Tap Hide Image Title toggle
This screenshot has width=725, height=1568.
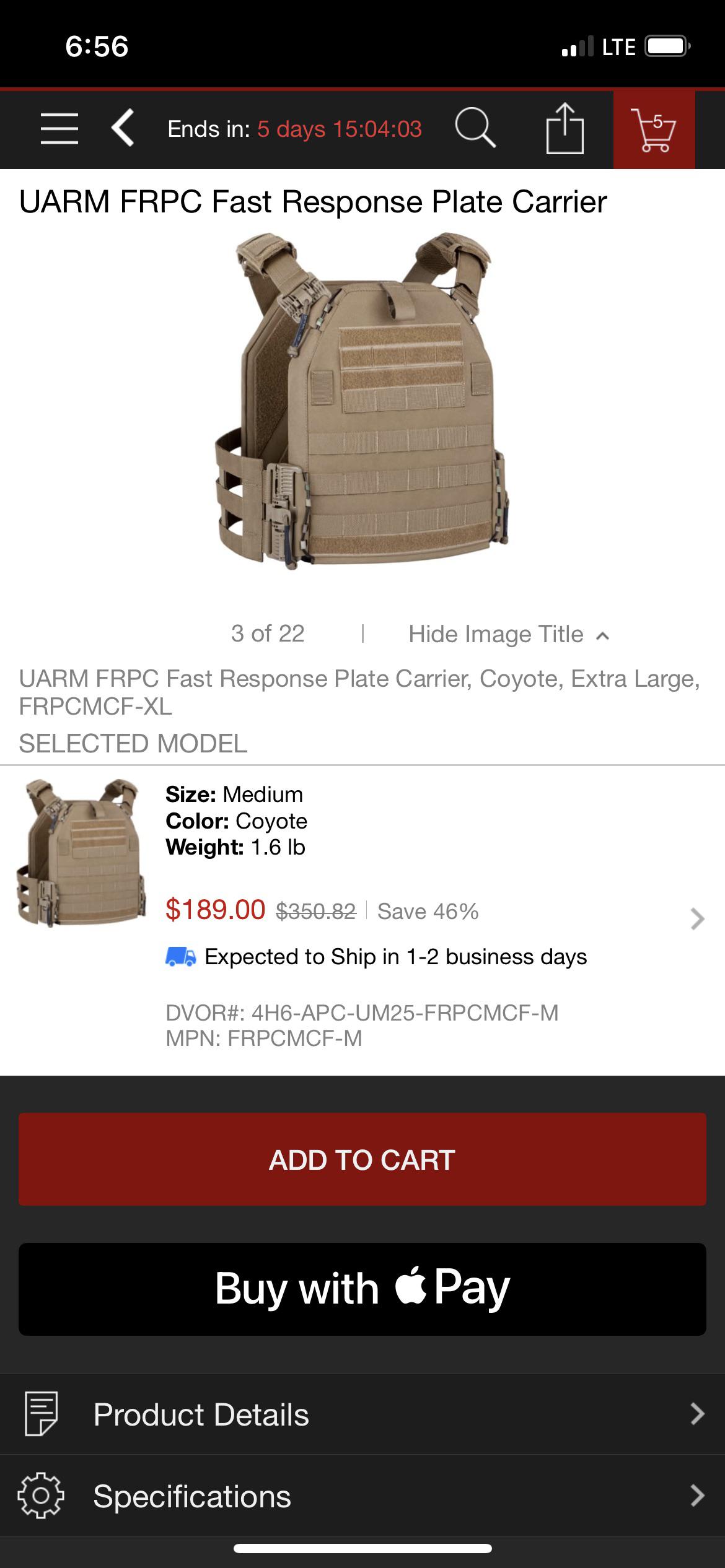click(508, 634)
